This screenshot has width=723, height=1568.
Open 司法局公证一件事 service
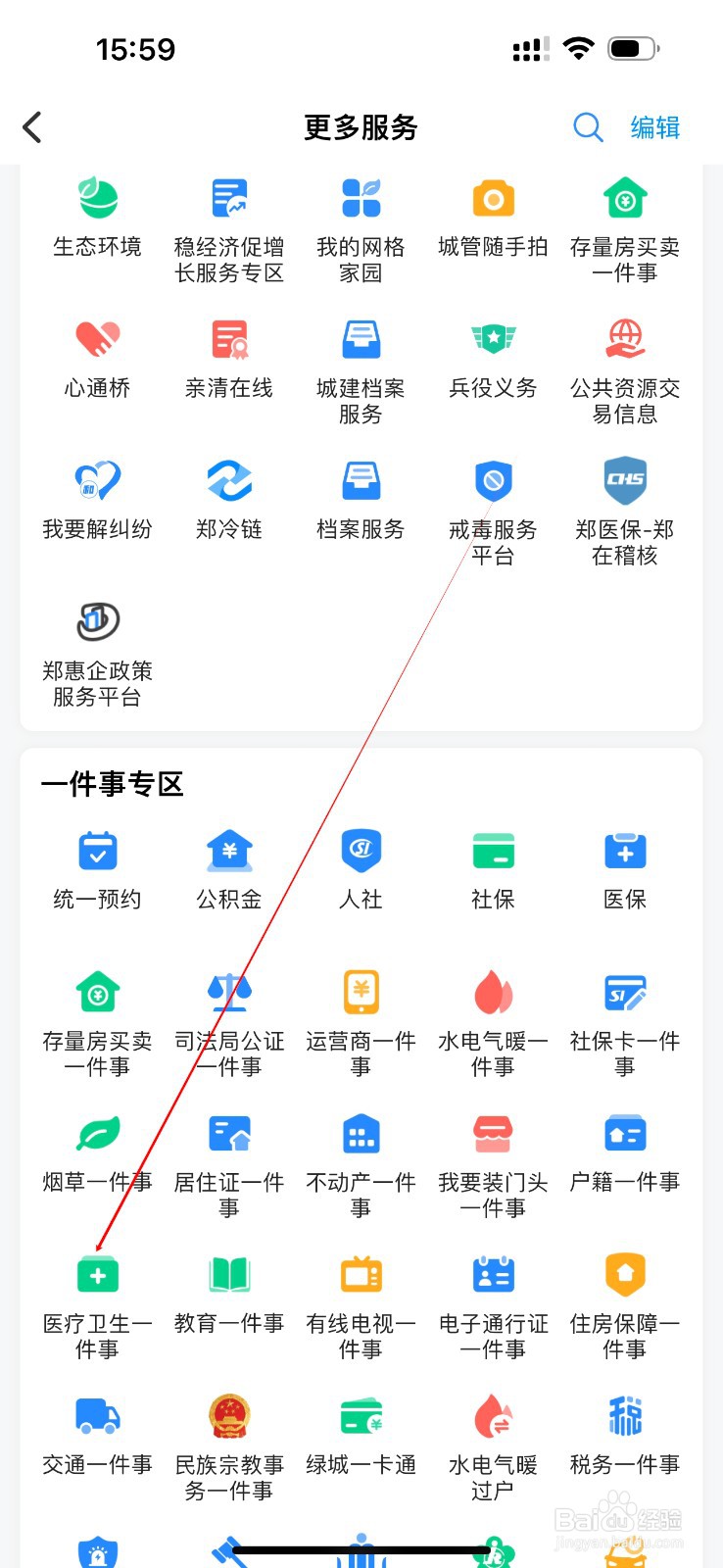point(227,992)
